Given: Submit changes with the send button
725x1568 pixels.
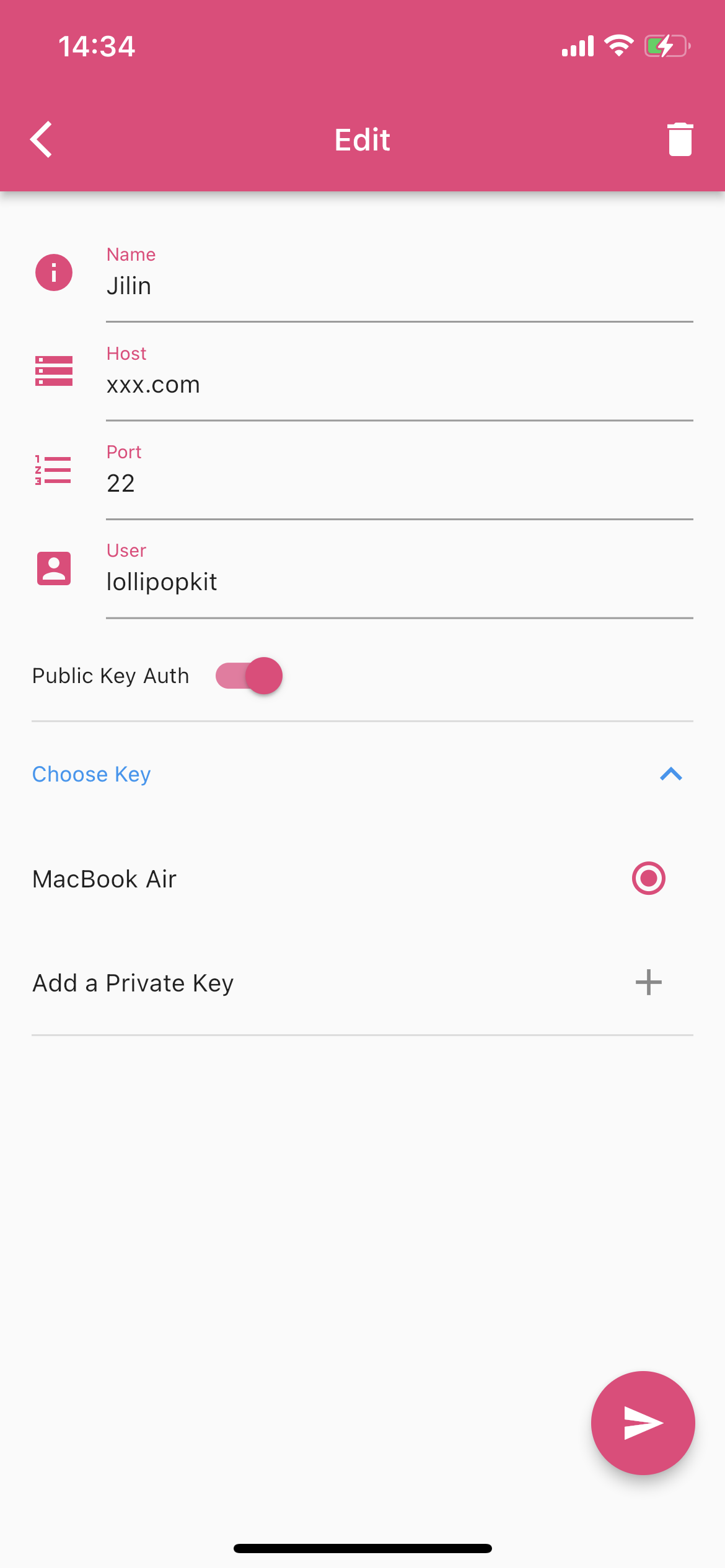Looking at the screenshot, I should (x=643, y=1422).
